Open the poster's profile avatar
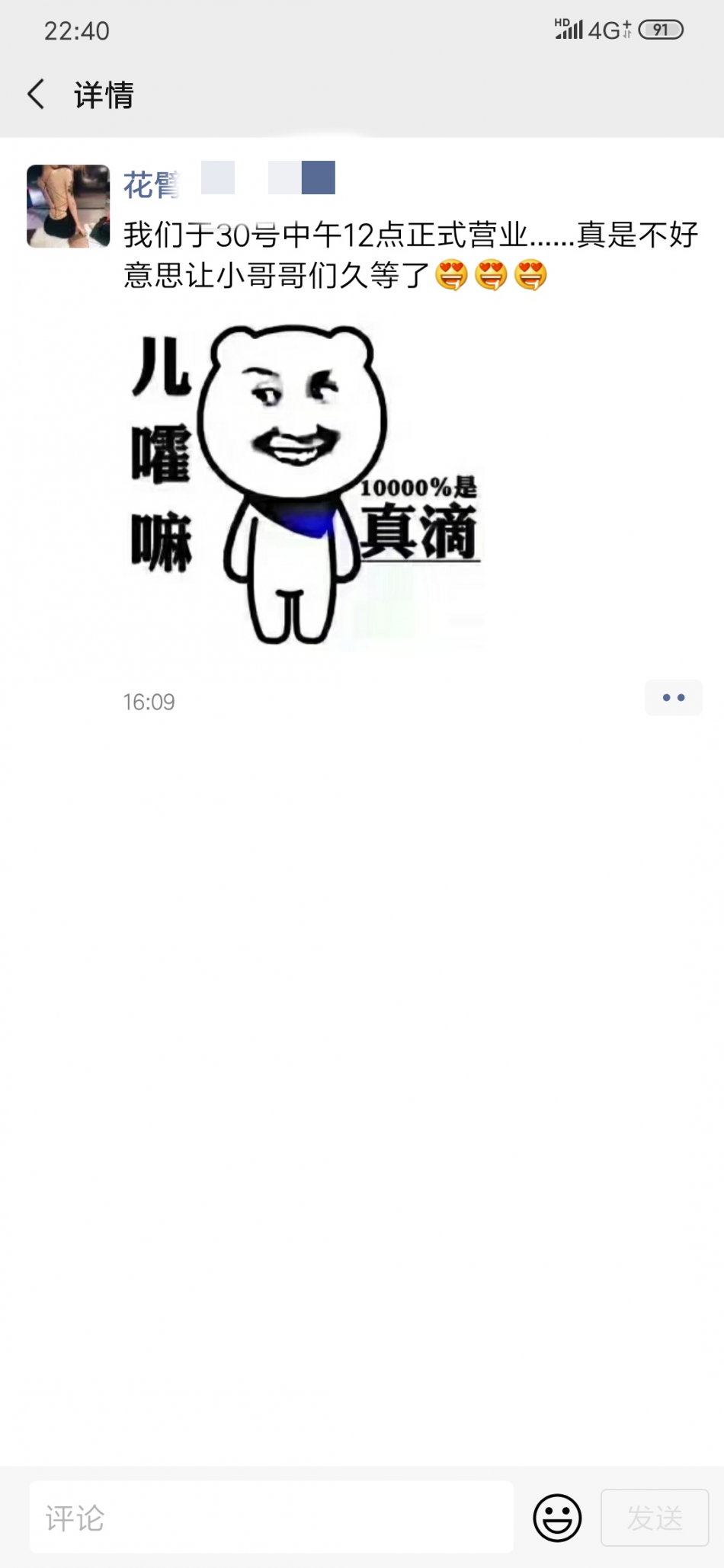 [x=68, y=206]
